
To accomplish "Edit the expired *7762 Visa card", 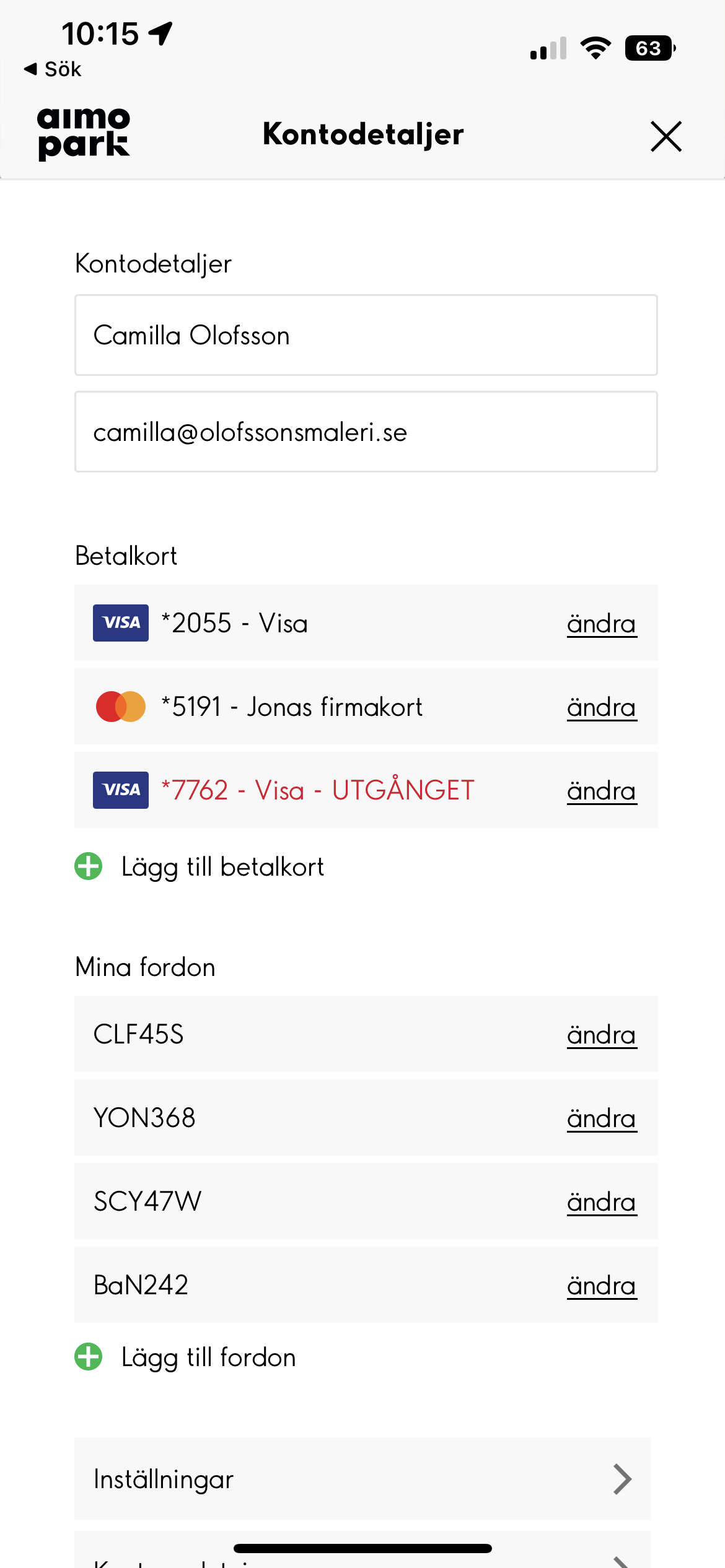I will tap(601, 791).
